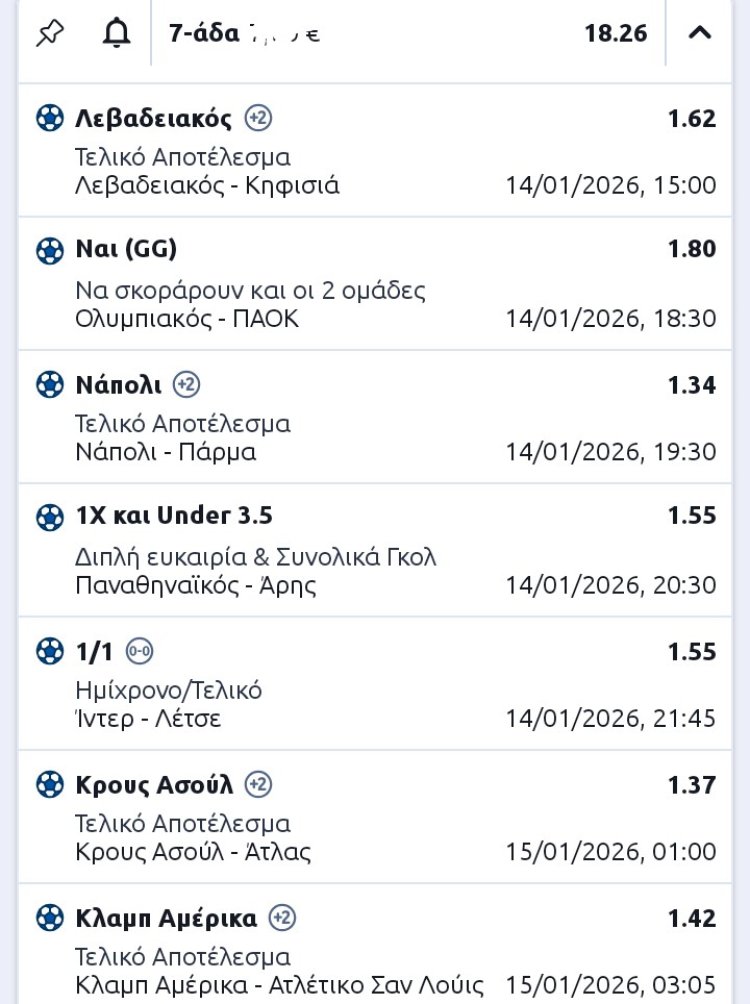Tap the +2 badge next to Κλαμπ Αμέρικα
Screen dimensions: 750x1004
pos(283,918)
